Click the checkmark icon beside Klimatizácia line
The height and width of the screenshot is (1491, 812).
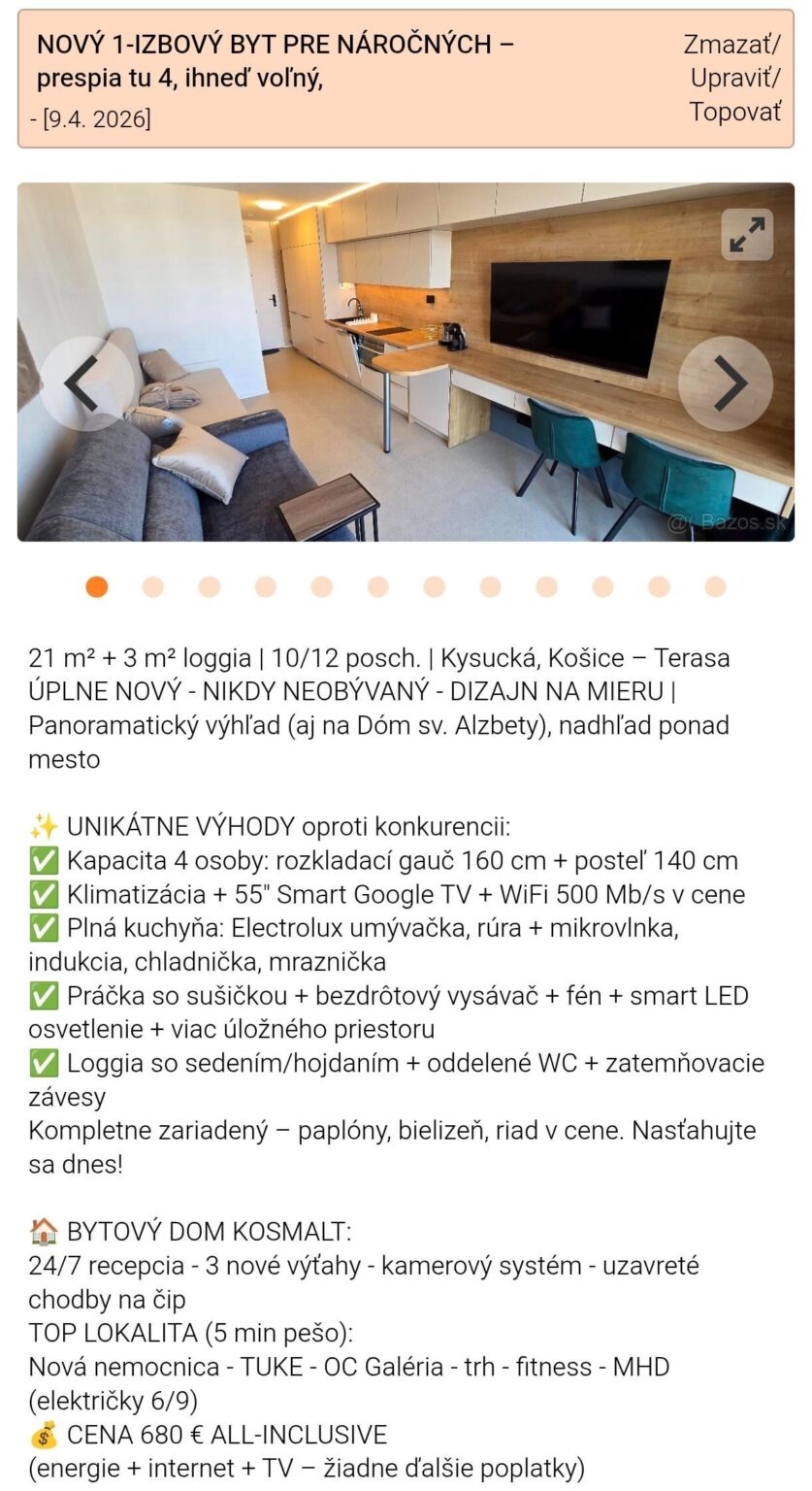[x=44, y=895]
